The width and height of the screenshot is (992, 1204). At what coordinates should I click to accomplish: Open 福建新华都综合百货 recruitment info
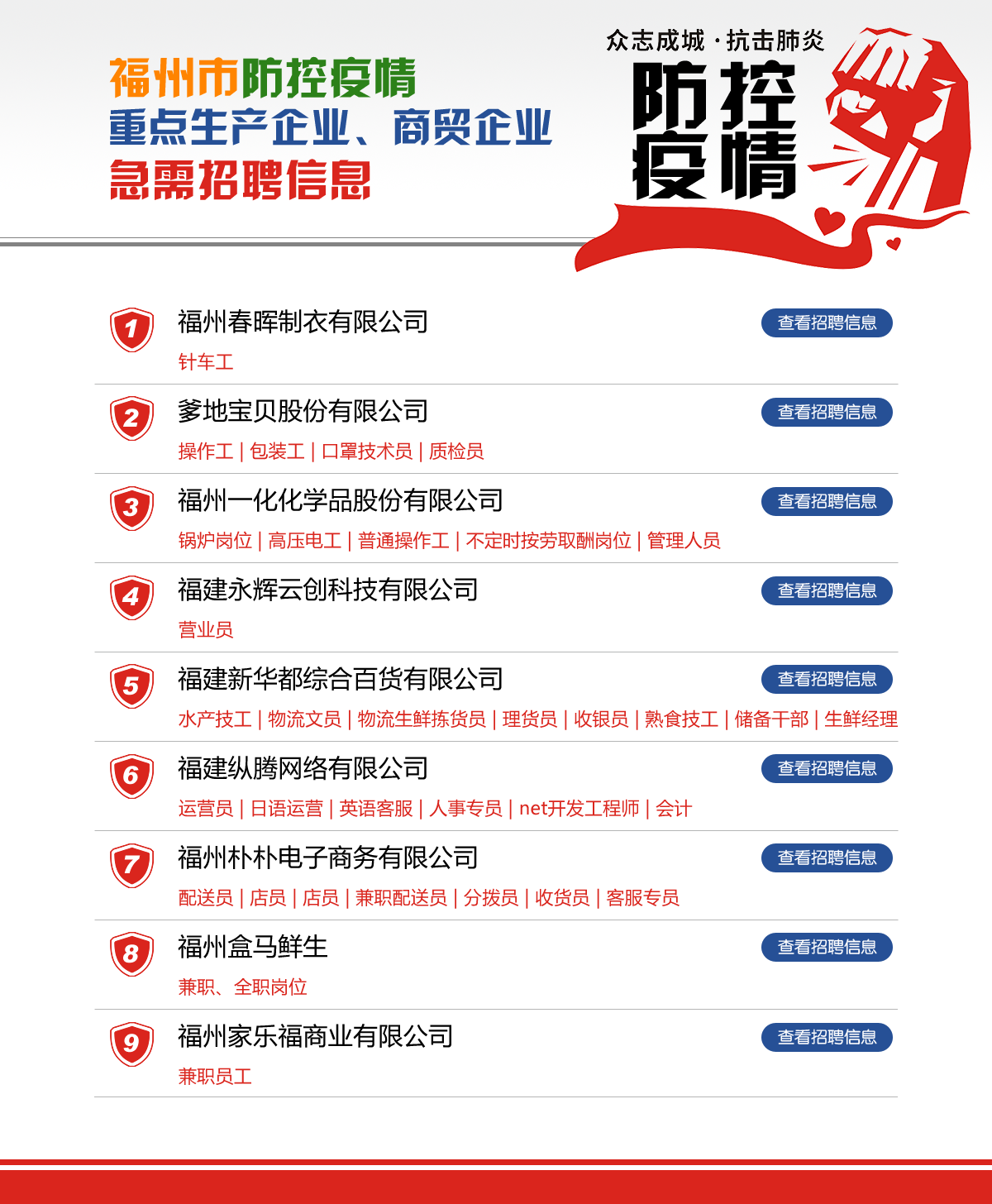tap(827, 679)
